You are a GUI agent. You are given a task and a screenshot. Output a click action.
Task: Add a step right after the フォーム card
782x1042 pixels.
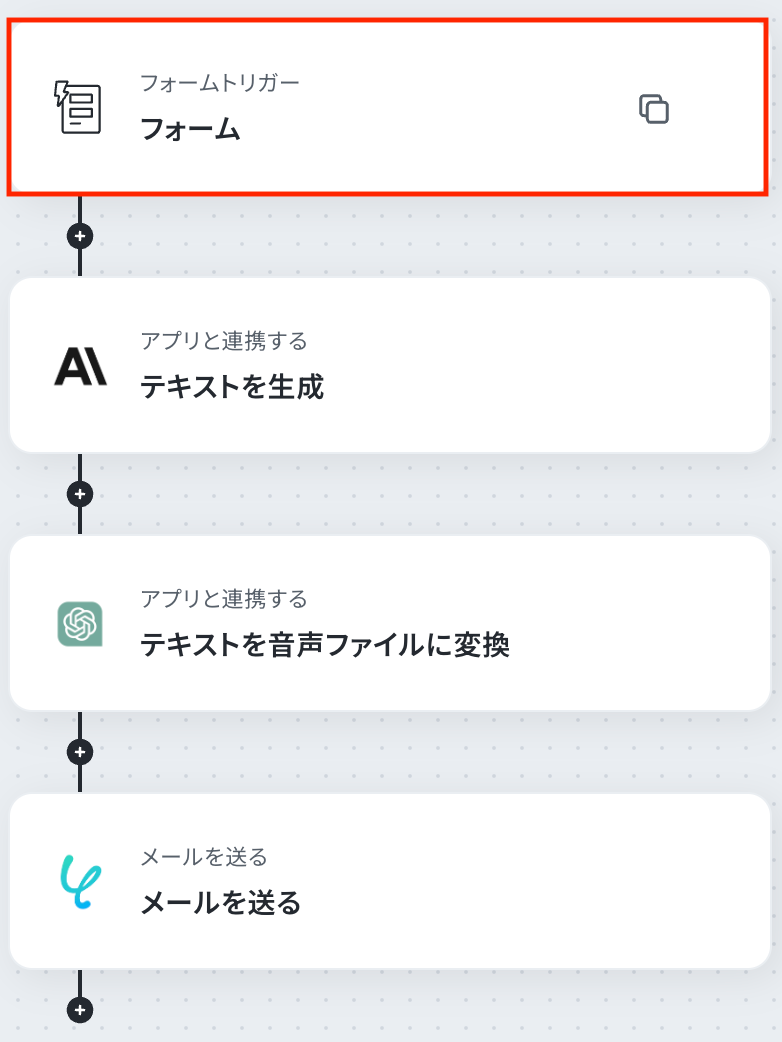[x=80, y=236]
